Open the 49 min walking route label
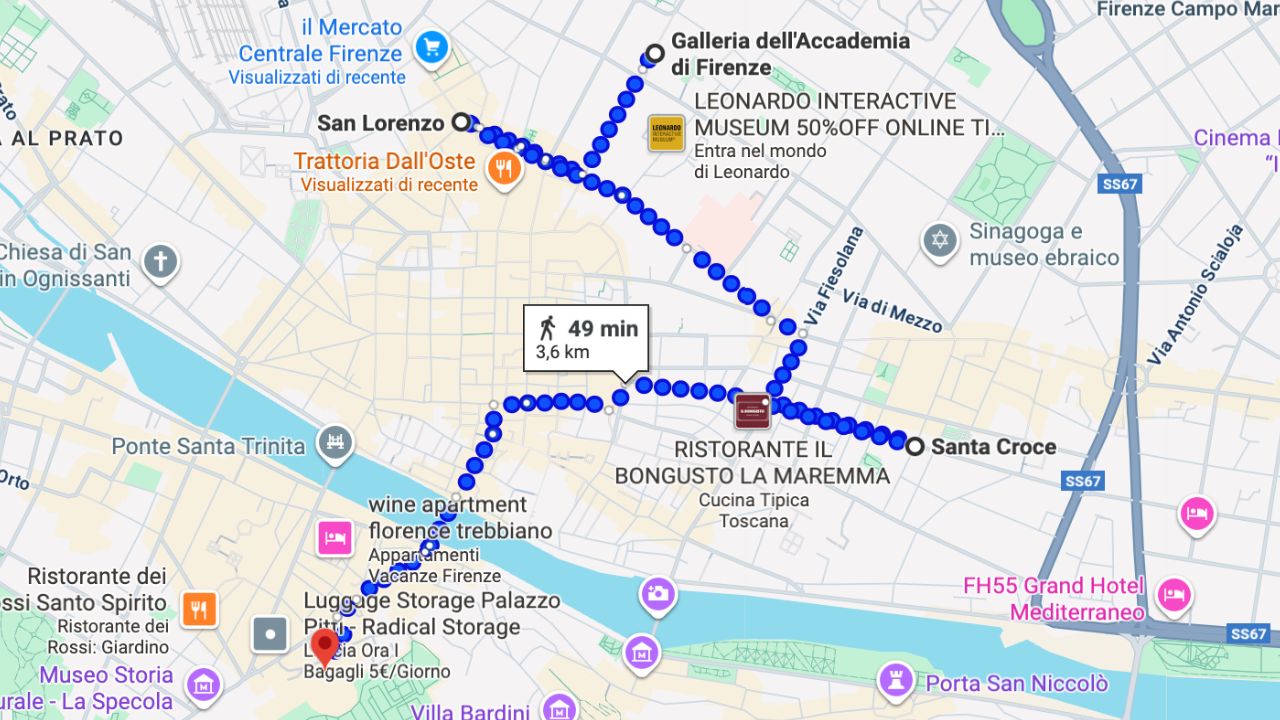The image size is (1280, 720). pos(586,339)
